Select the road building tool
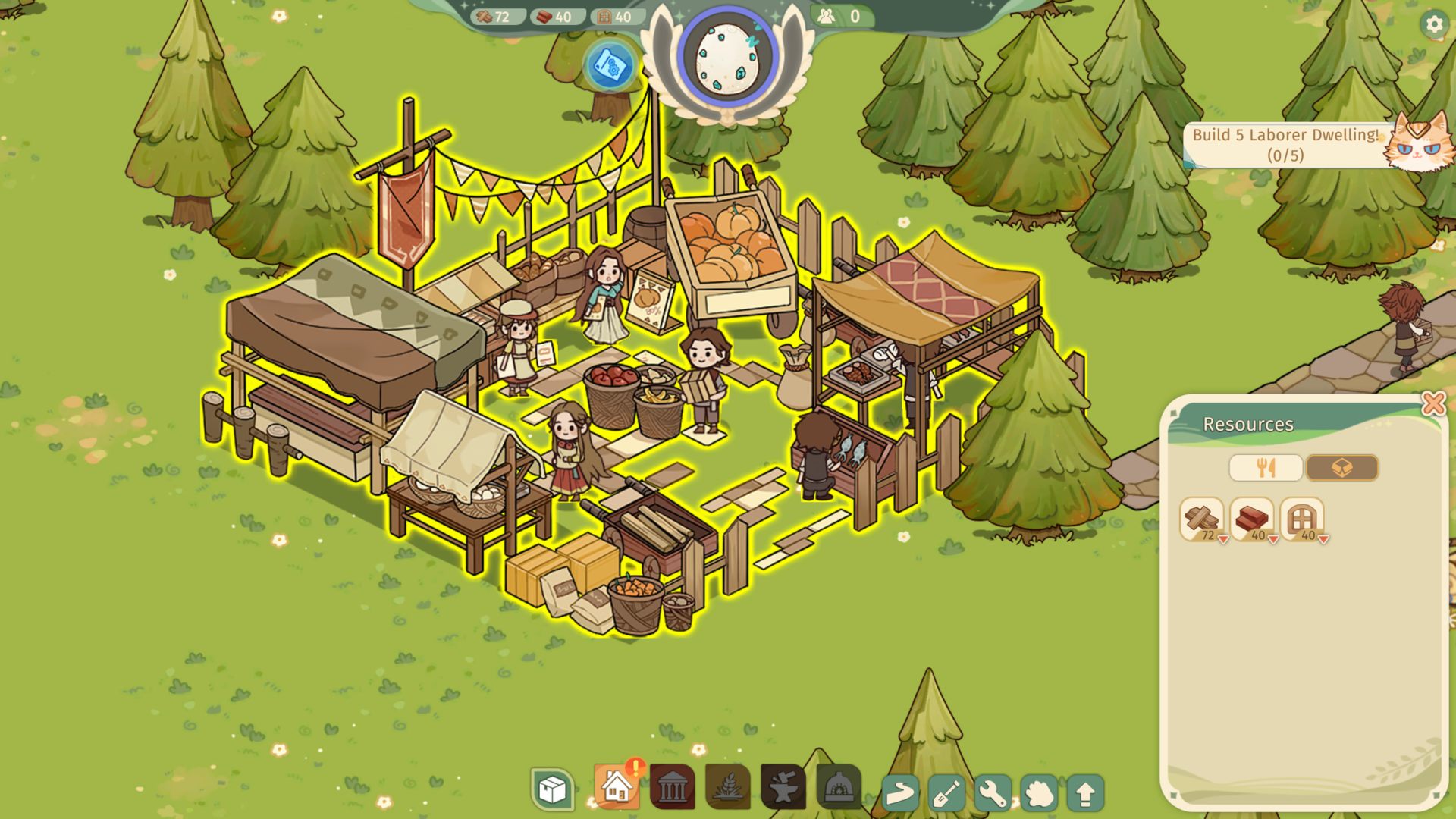The image size is (1456, 819). point(900,794)
